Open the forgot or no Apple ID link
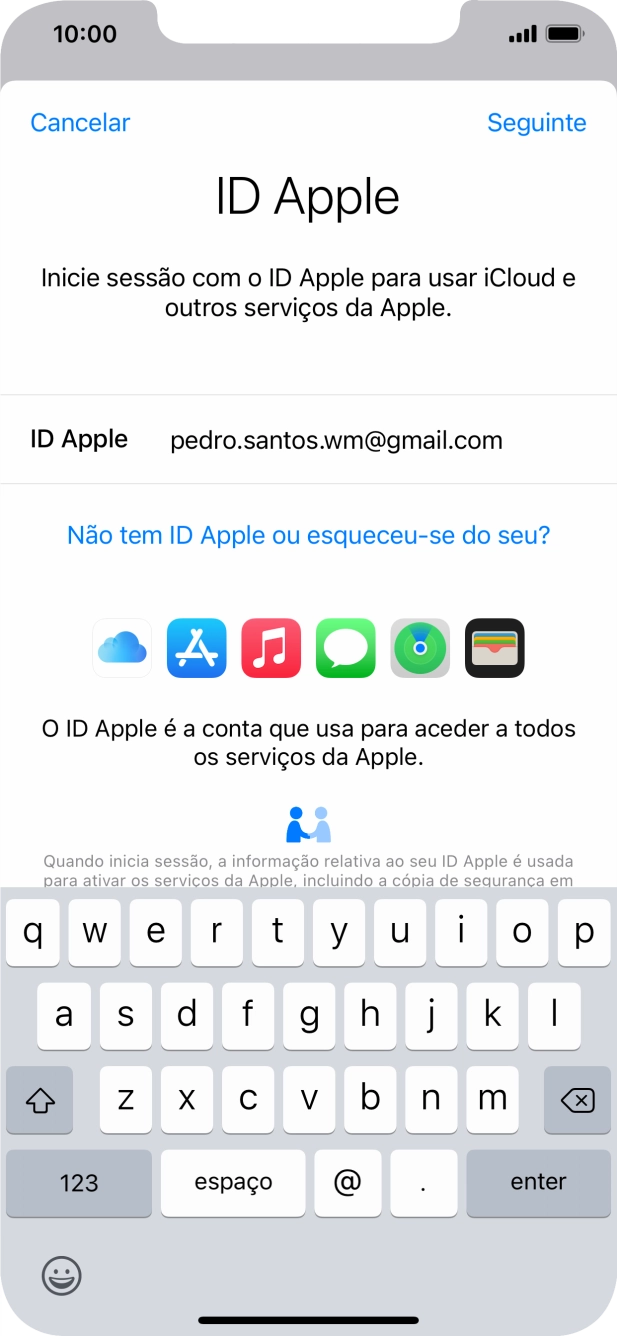 pyautogui.click(x=308, y=535)
